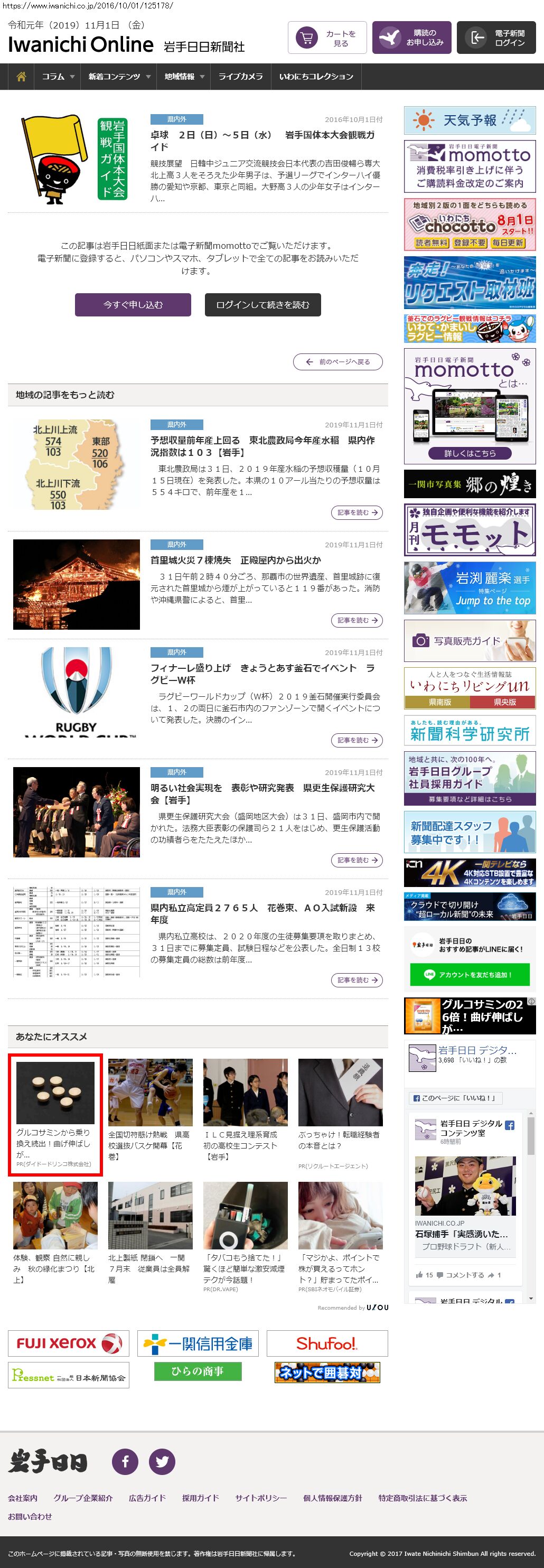The height and width of the screenshot is (1568, 544).
Task: Open 電子新聞ログイン login button
Action: pyautogui.click(x=496, y=38)
